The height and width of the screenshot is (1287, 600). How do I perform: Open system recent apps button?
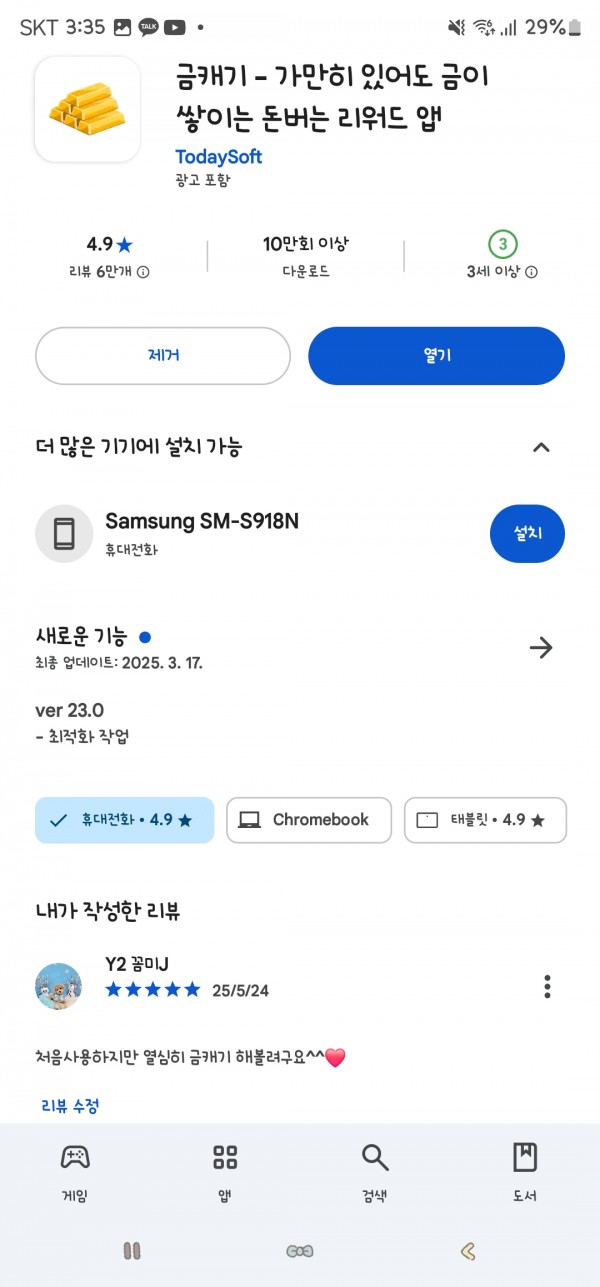(133, 1251)
